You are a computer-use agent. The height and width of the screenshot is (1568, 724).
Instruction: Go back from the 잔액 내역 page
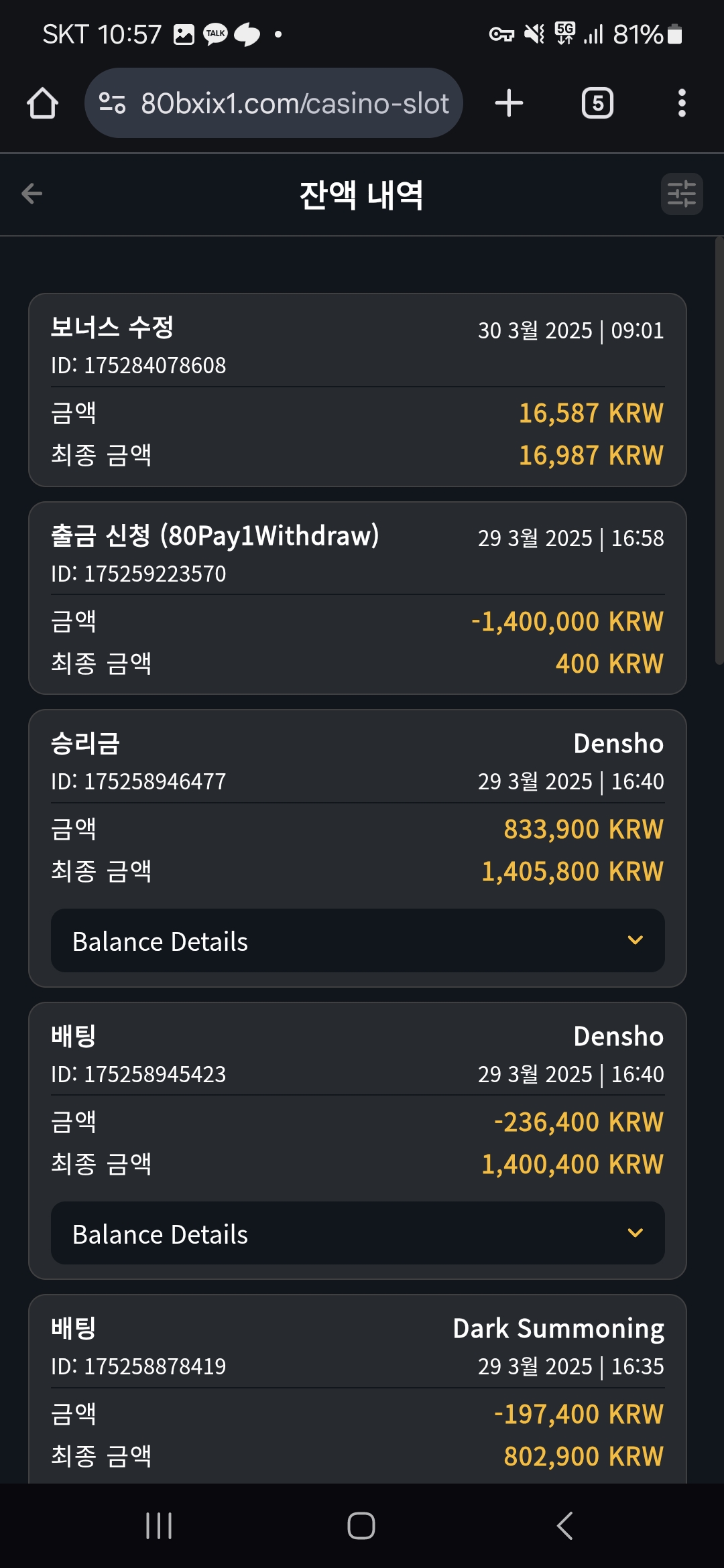click(x=32, y=194)
